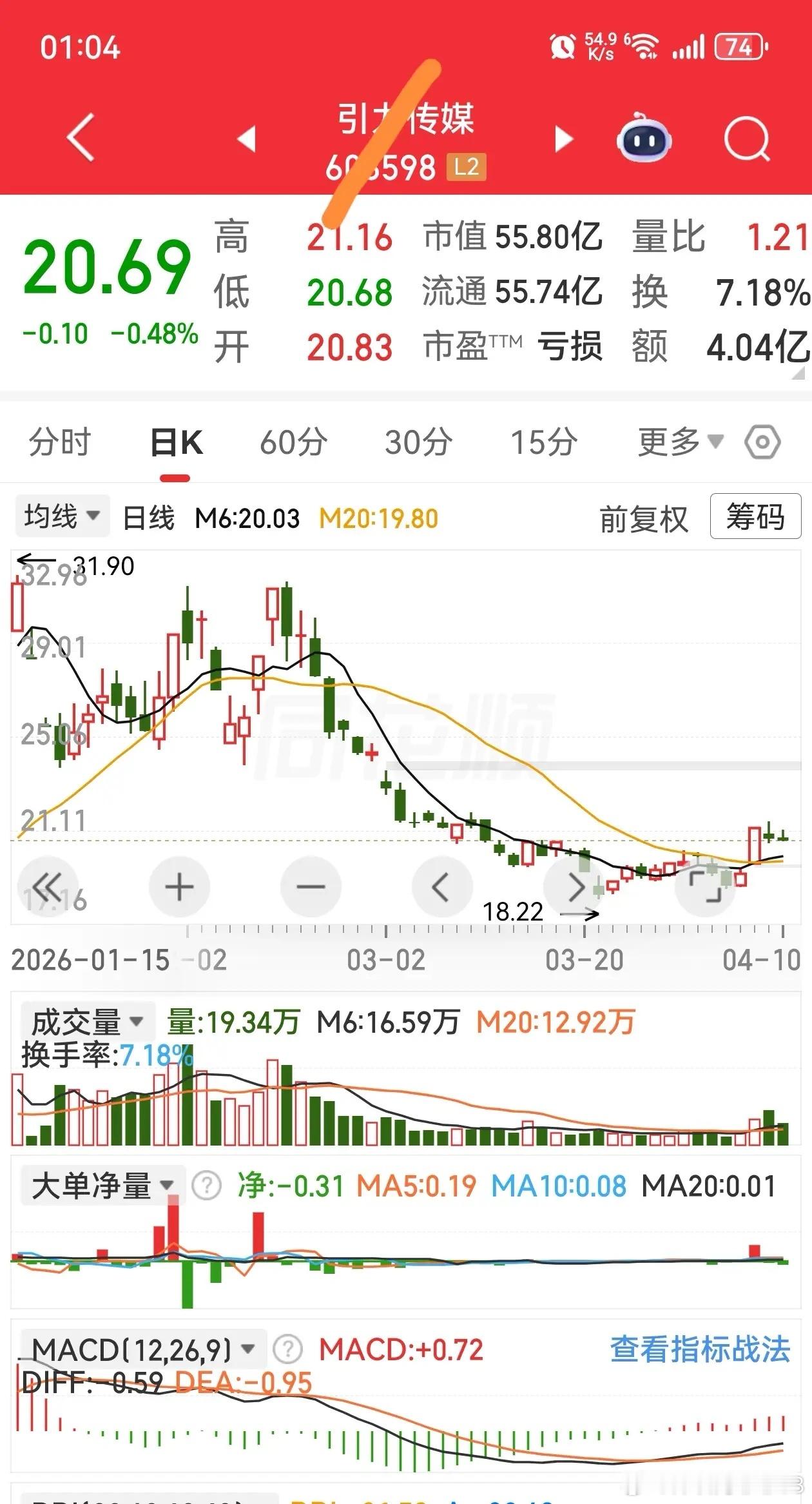Image resolution: width=812 pixels, height=1504 pixels.
Task: Open the 均线 moving average dropdown
Action: pos(61,516)
